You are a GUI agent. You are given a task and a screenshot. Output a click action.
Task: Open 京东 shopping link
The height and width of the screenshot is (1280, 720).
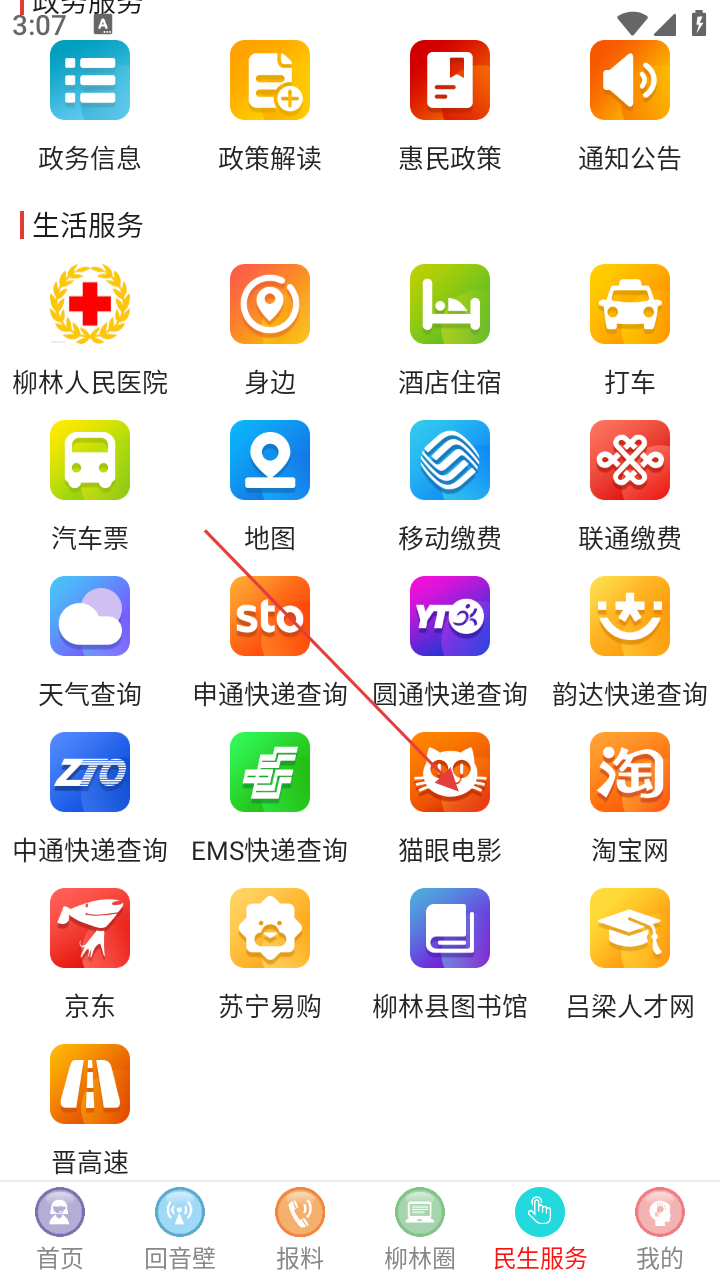click(x=90, y=928)
